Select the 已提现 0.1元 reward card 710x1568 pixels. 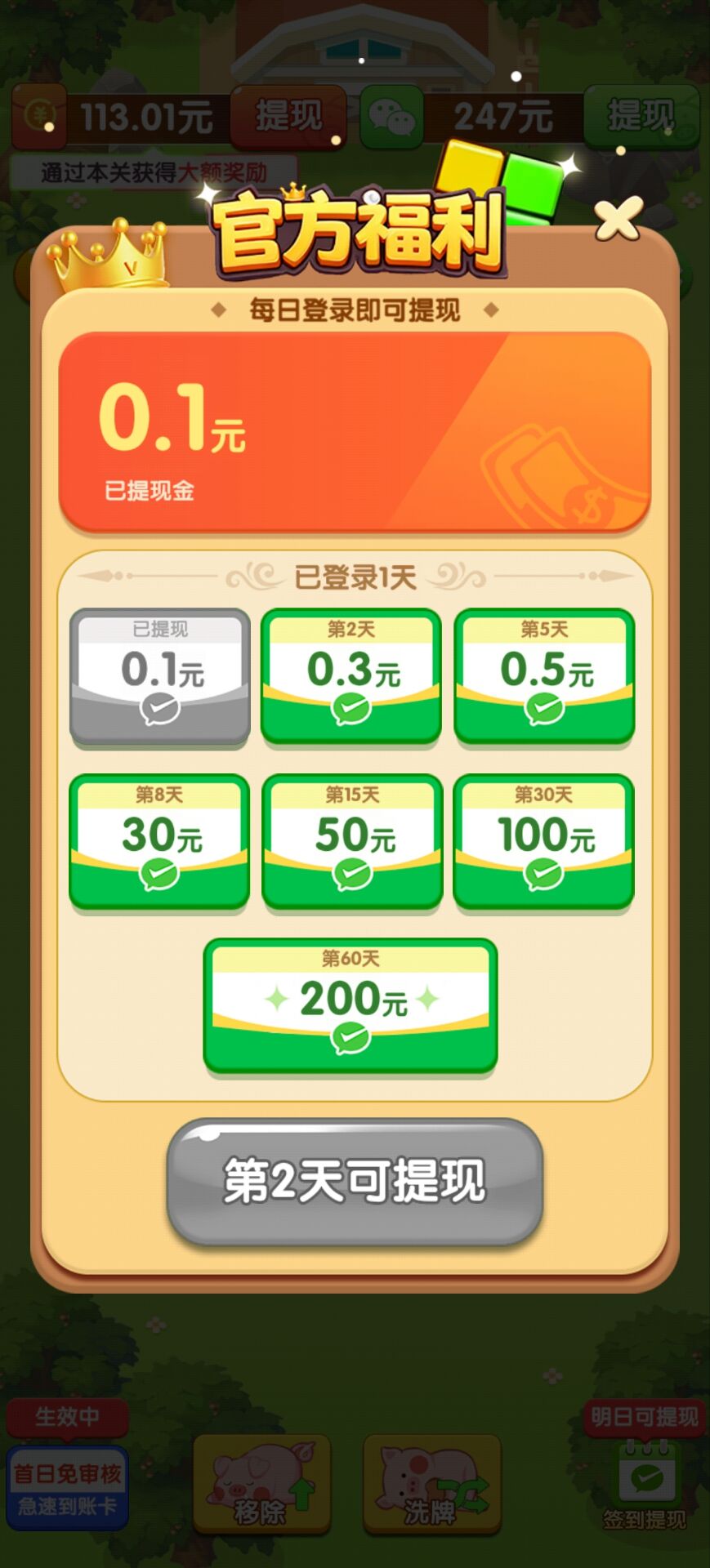tap(160, 676)
